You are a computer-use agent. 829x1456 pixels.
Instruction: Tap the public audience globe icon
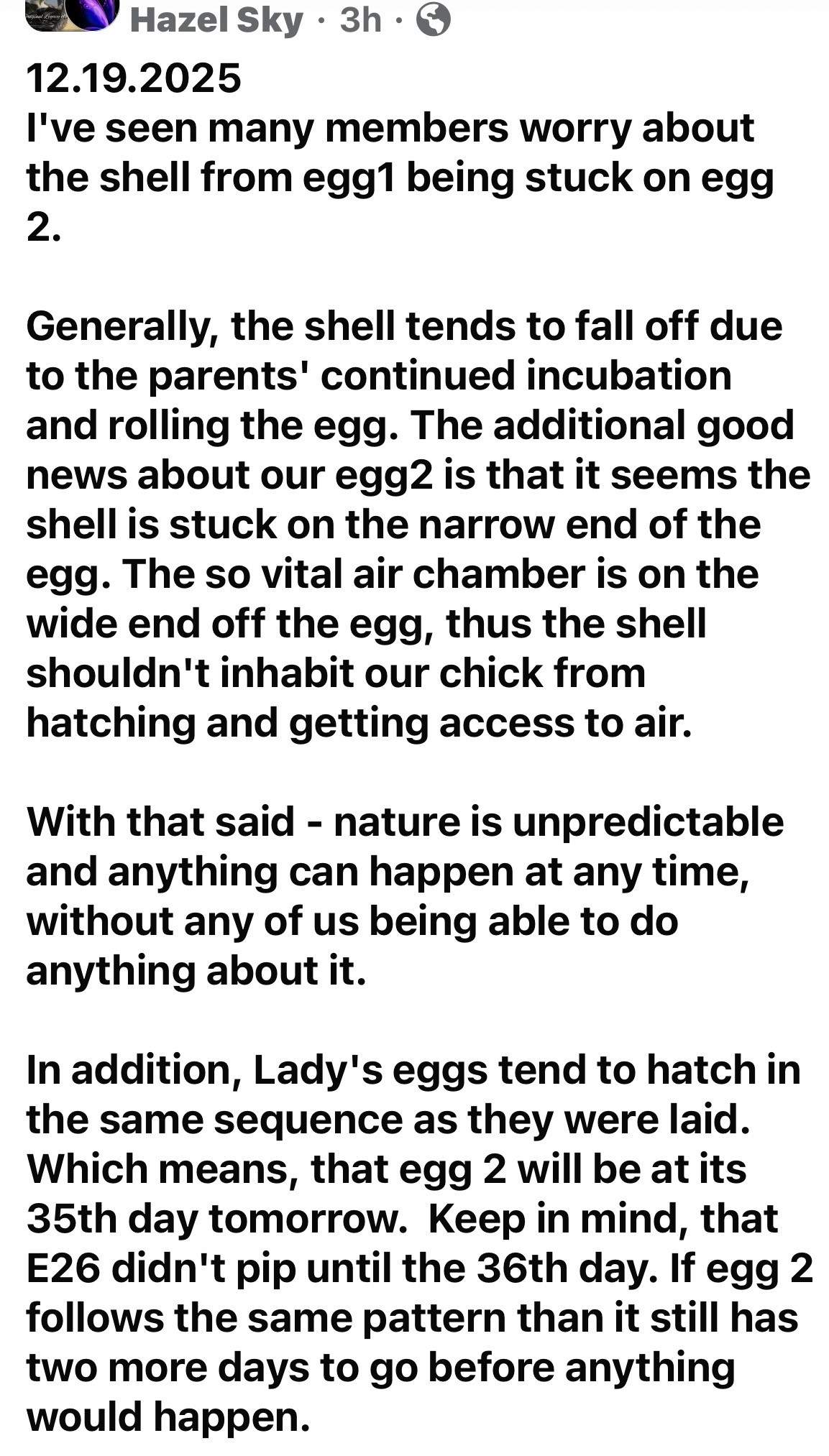coord(434,20)
